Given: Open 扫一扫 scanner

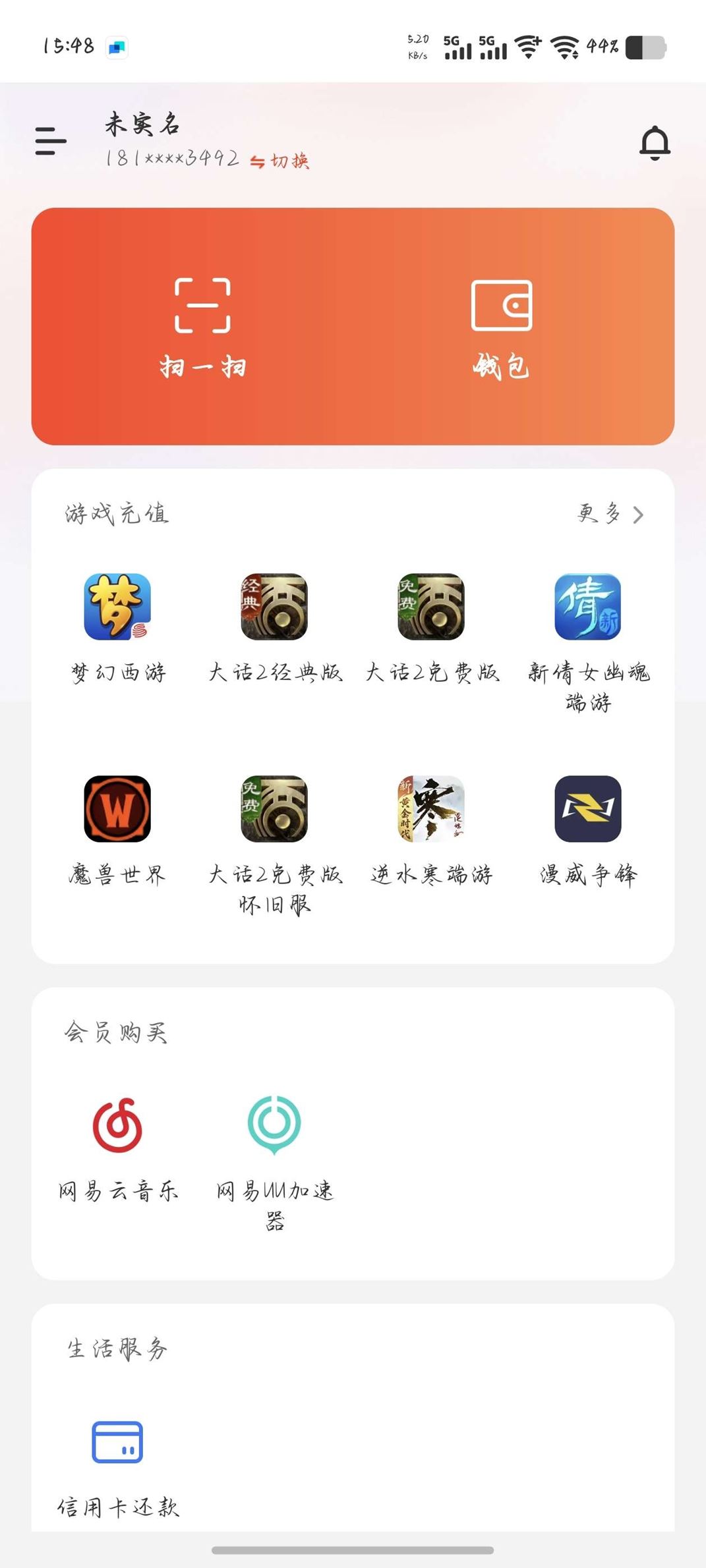Looking at the screenshot, I should 202,327.
